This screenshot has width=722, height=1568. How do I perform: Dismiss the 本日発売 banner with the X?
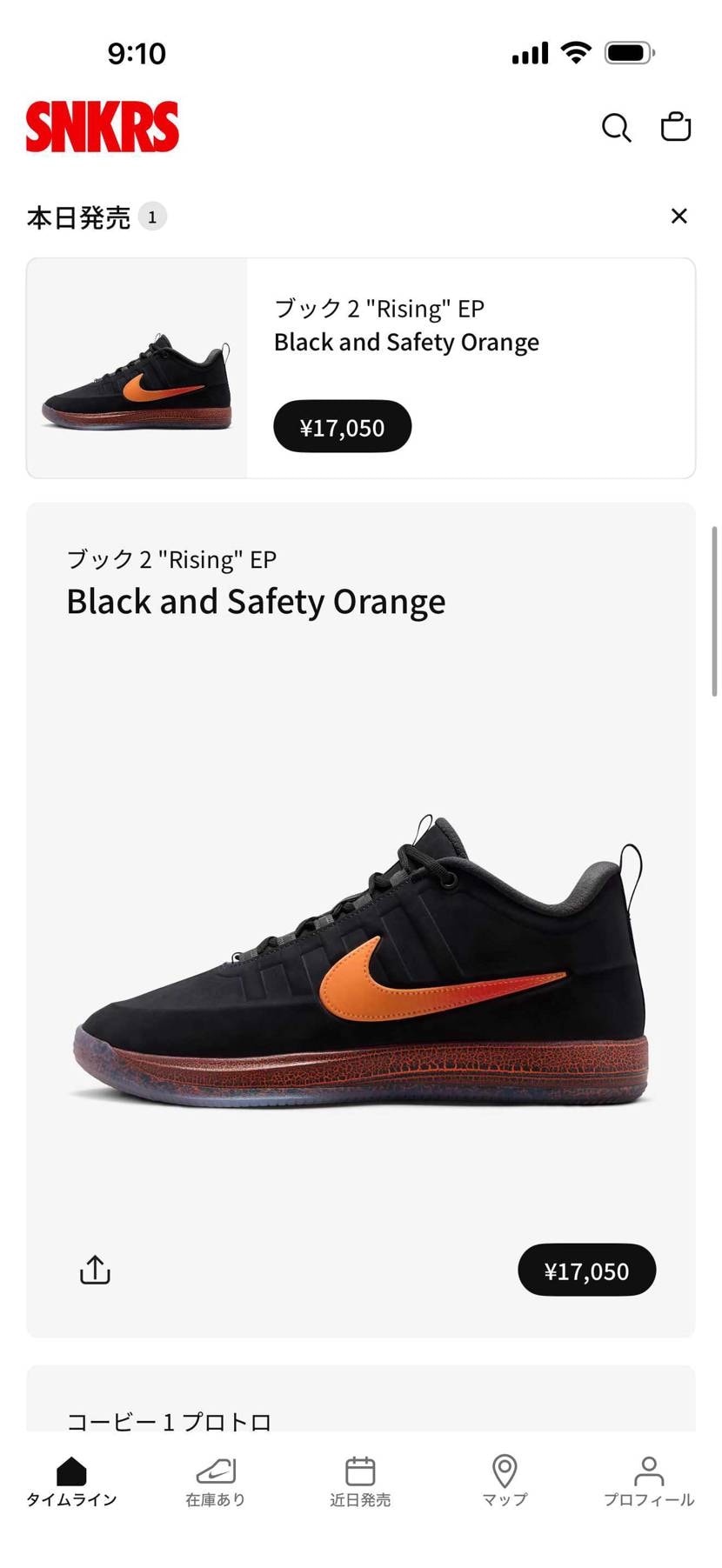click(x=679, y=216)
